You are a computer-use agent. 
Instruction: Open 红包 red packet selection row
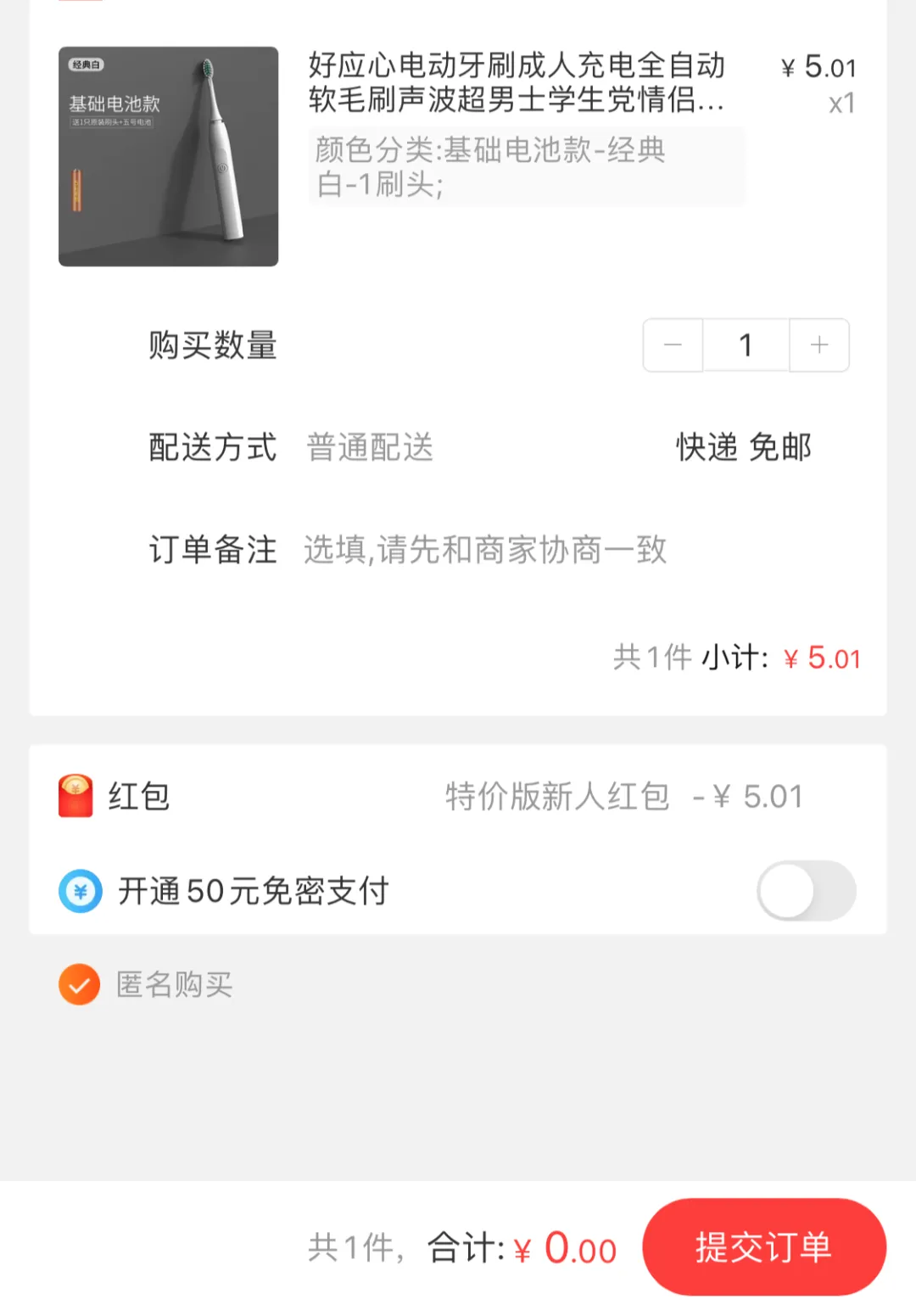click(x=458, y=796)
